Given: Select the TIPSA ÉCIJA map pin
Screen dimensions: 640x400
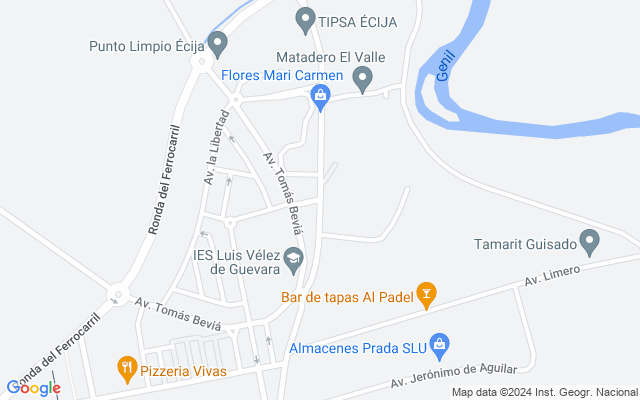Looking at the screenshot, I should 306,18.
